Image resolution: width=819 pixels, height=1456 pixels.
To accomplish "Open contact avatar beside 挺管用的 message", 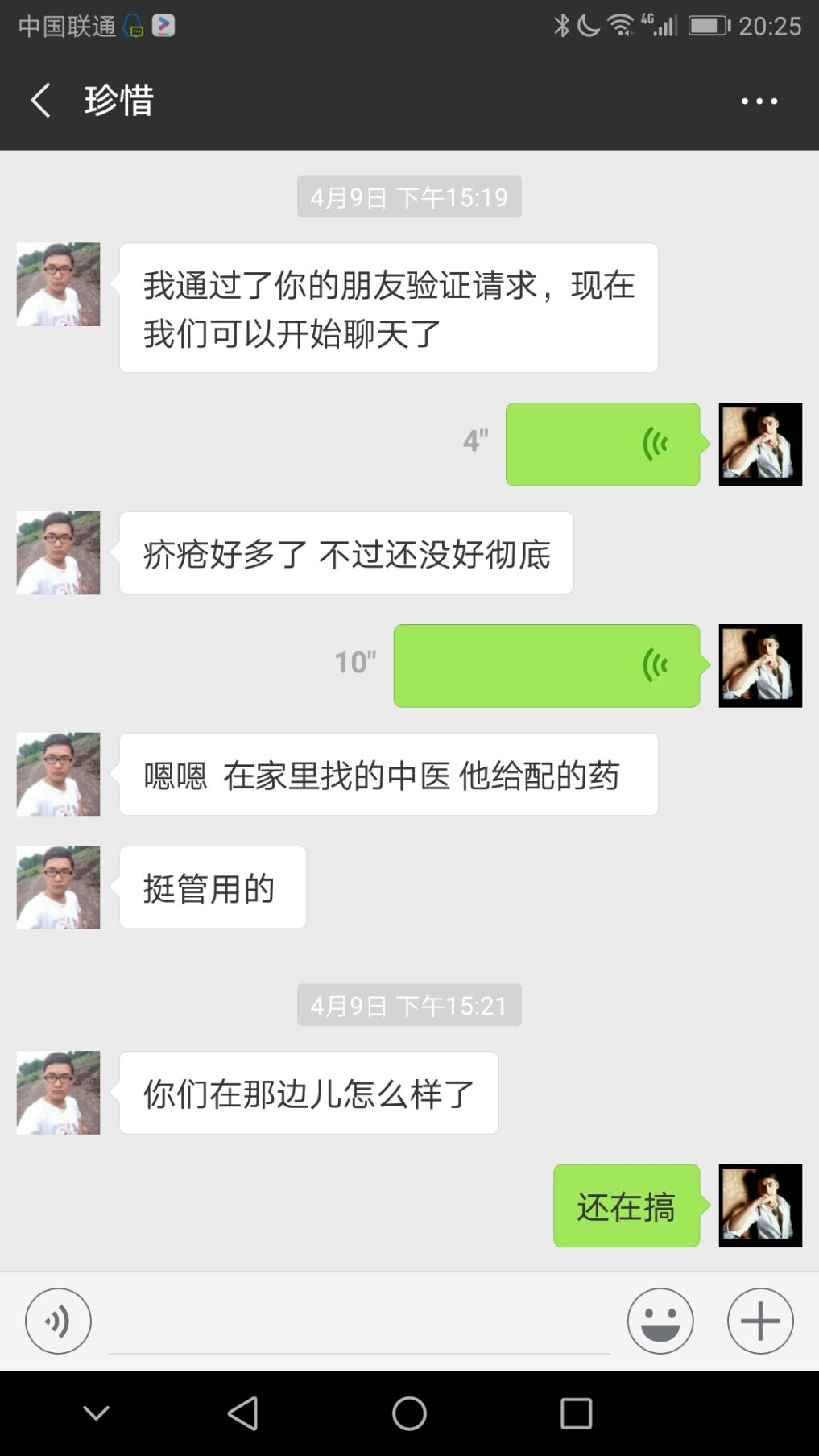I will [x=58, y=887].
